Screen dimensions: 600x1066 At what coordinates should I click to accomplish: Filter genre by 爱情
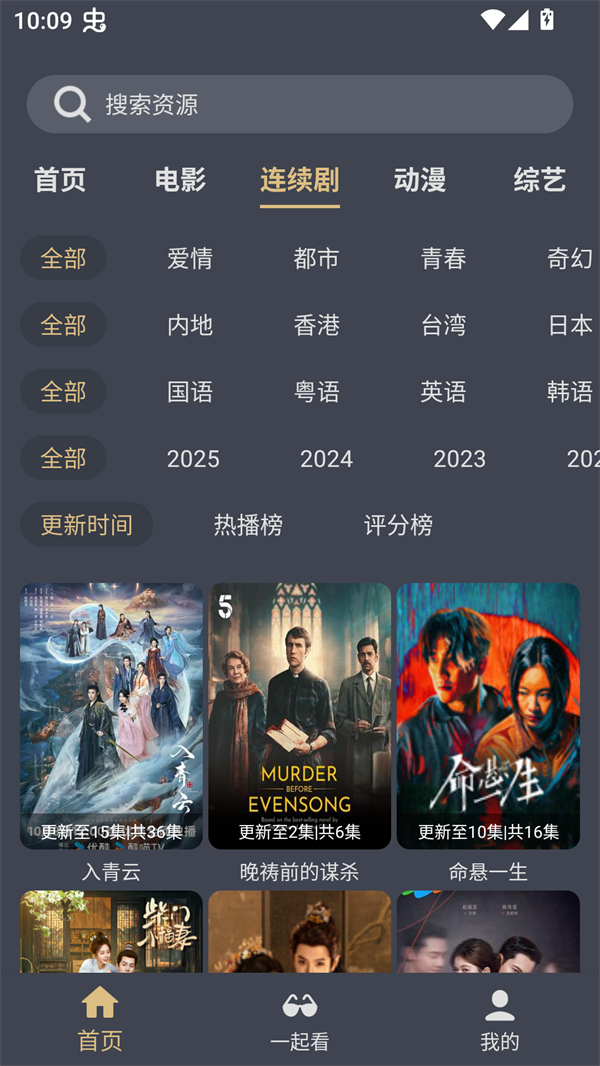click(x=190, y=258)
